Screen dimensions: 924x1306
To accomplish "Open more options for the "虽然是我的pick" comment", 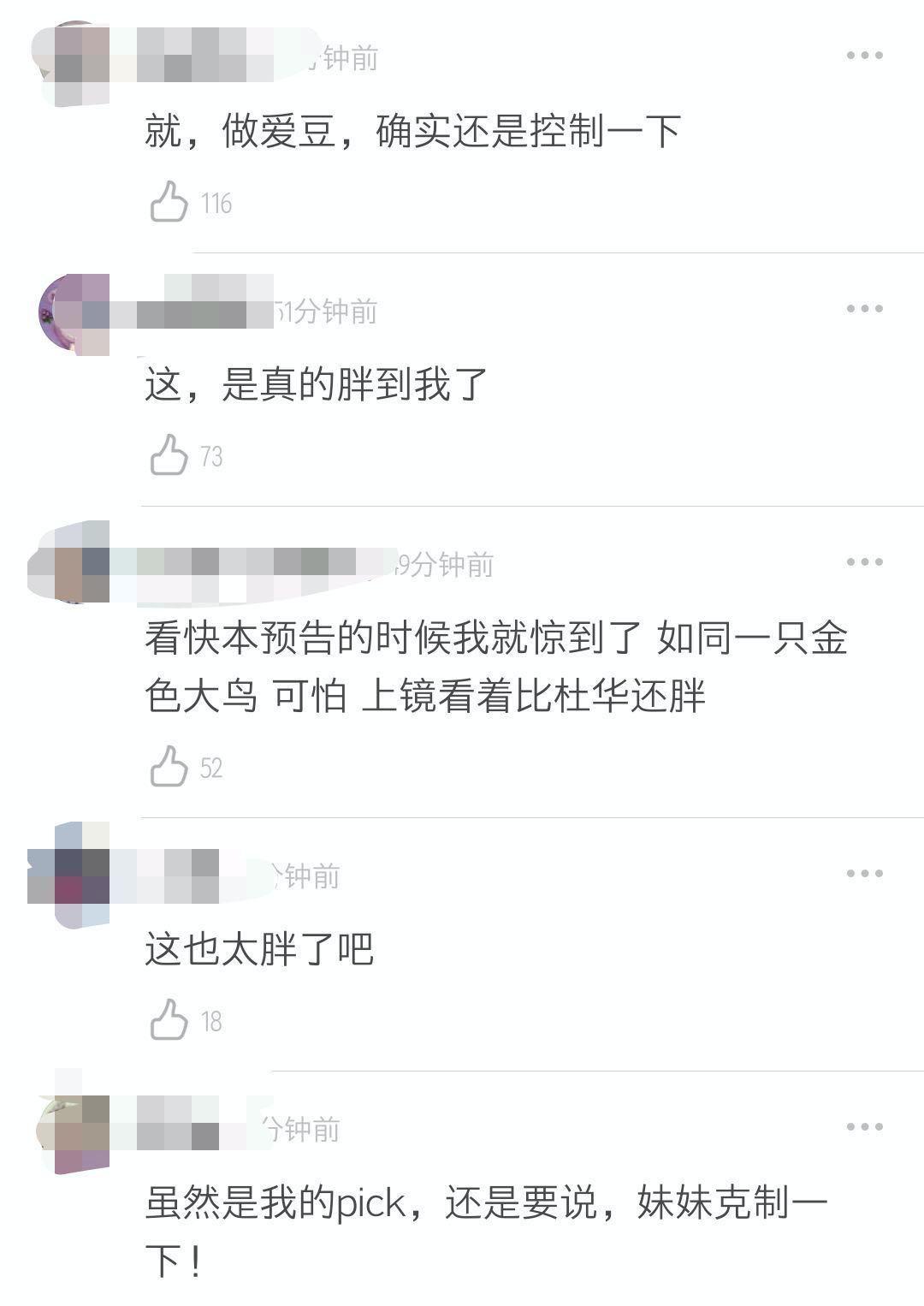I will 864,1127.
